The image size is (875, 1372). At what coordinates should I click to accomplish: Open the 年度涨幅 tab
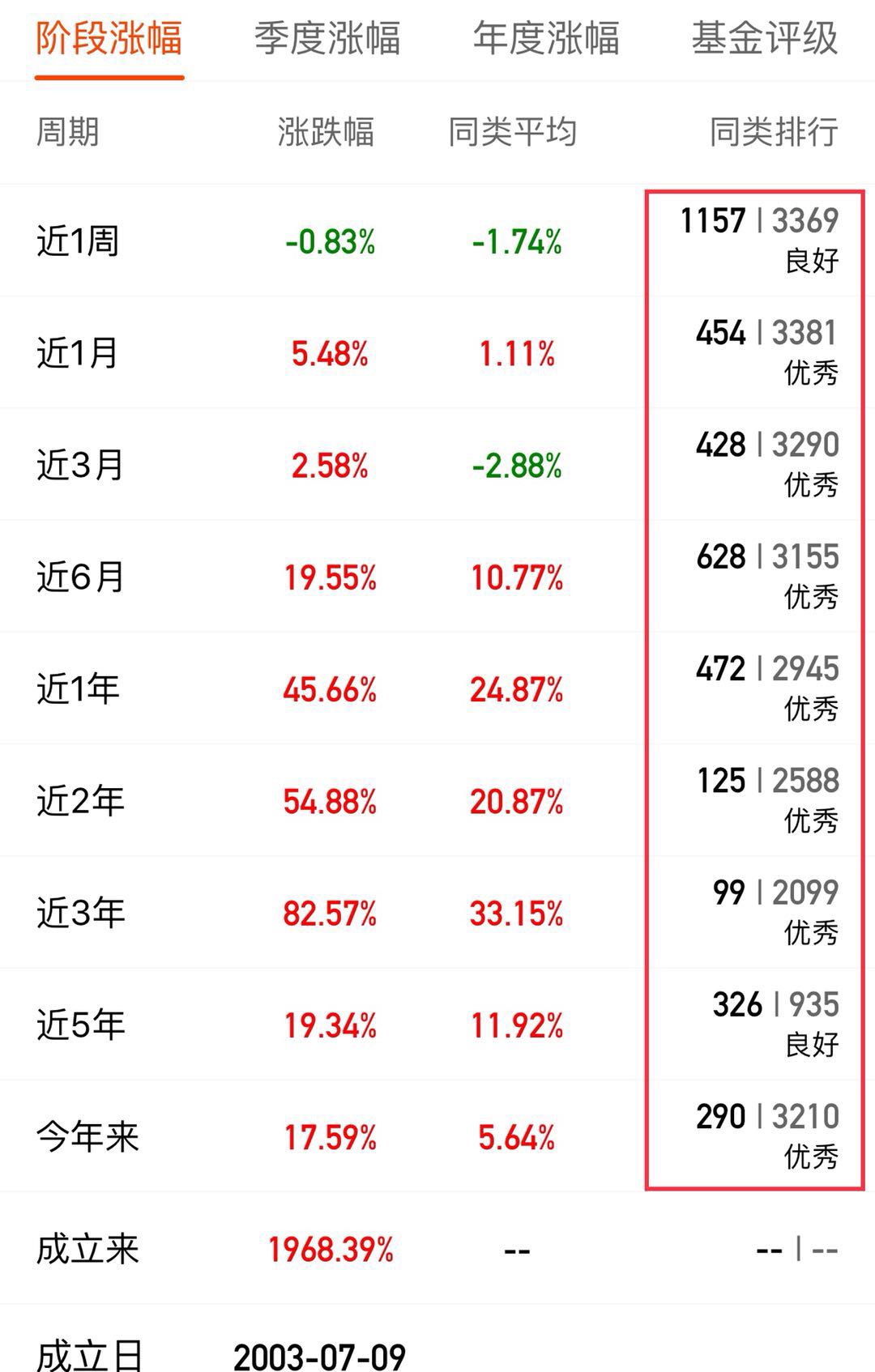(x=546, y=39)
